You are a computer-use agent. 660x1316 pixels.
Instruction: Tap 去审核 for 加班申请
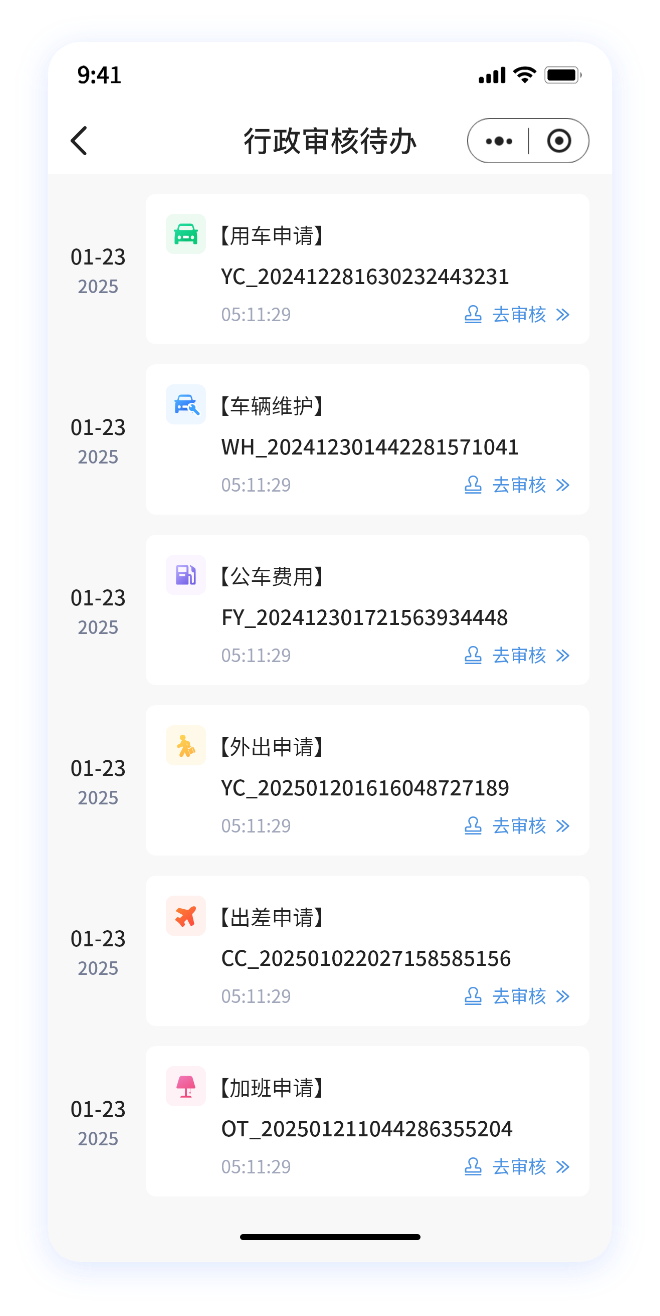click(518, 1167)
